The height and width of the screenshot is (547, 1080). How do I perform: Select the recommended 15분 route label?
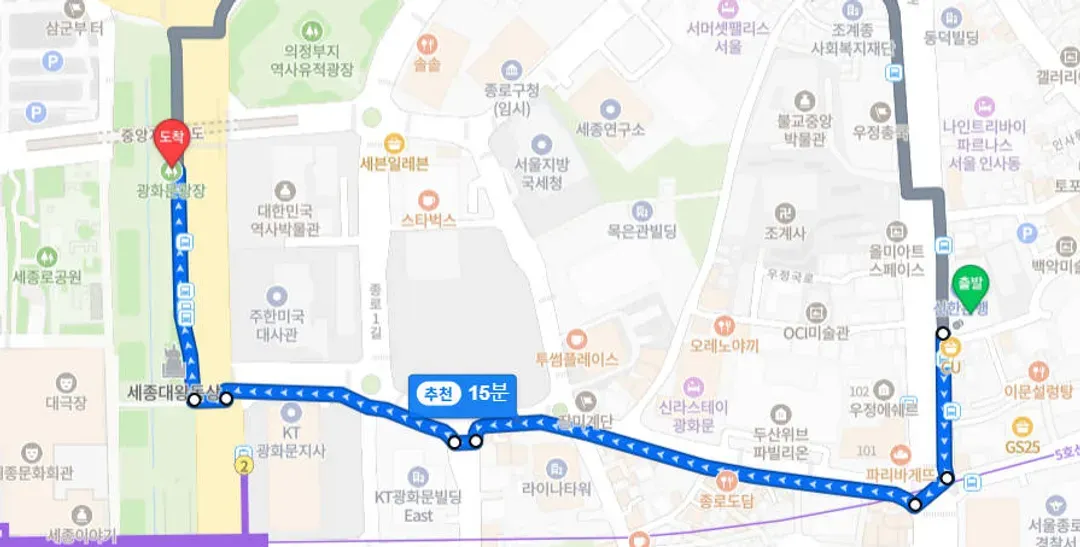tap(462, 393)
